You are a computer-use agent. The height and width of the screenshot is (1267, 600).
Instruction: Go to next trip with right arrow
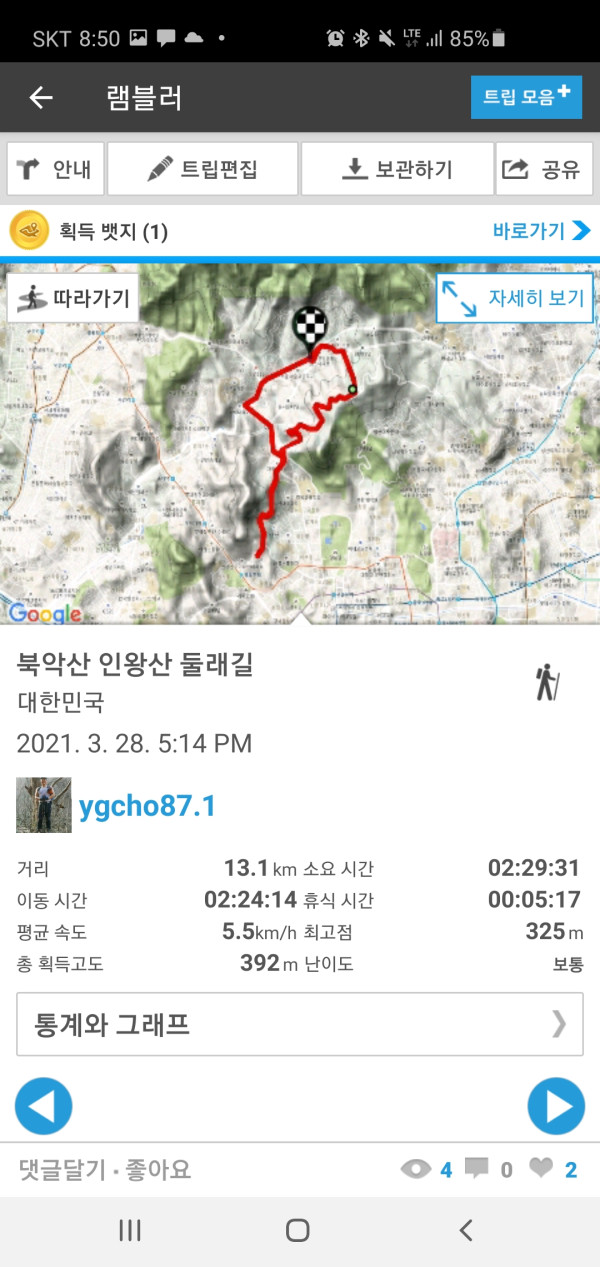tap(556, 1106)
